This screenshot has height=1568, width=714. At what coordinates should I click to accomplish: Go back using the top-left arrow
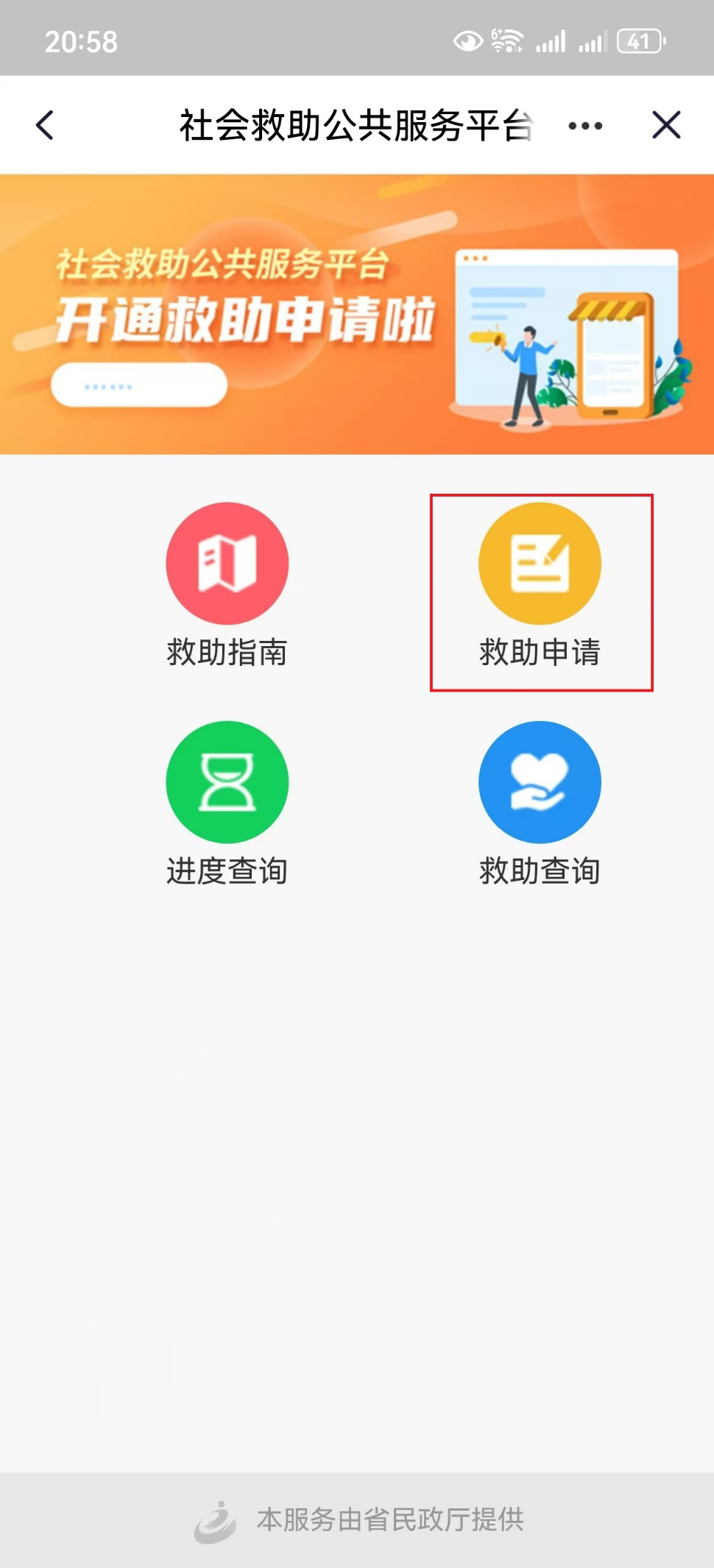coord(45,125)
